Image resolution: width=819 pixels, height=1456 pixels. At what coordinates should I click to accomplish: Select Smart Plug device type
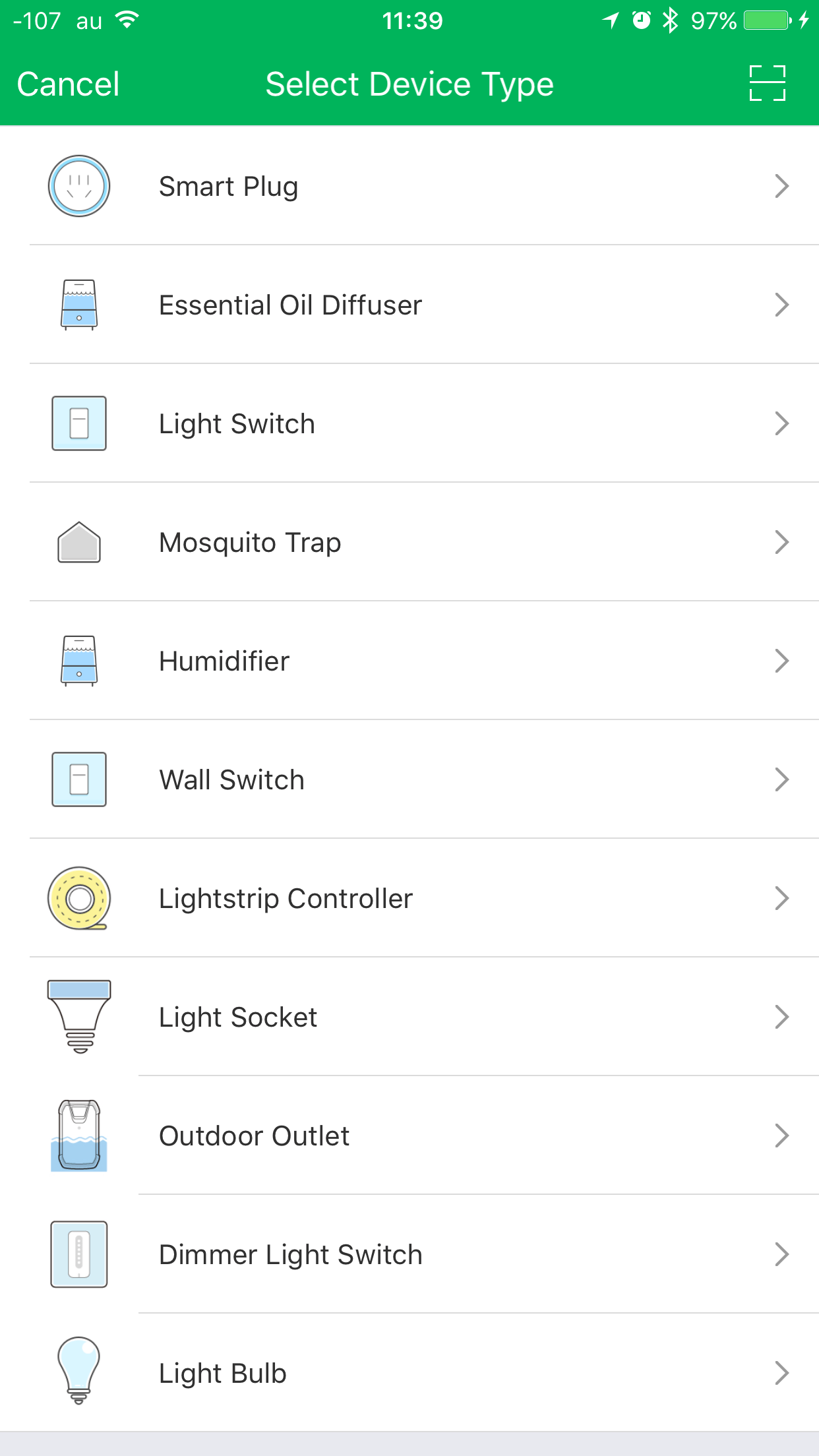(409, 186)
